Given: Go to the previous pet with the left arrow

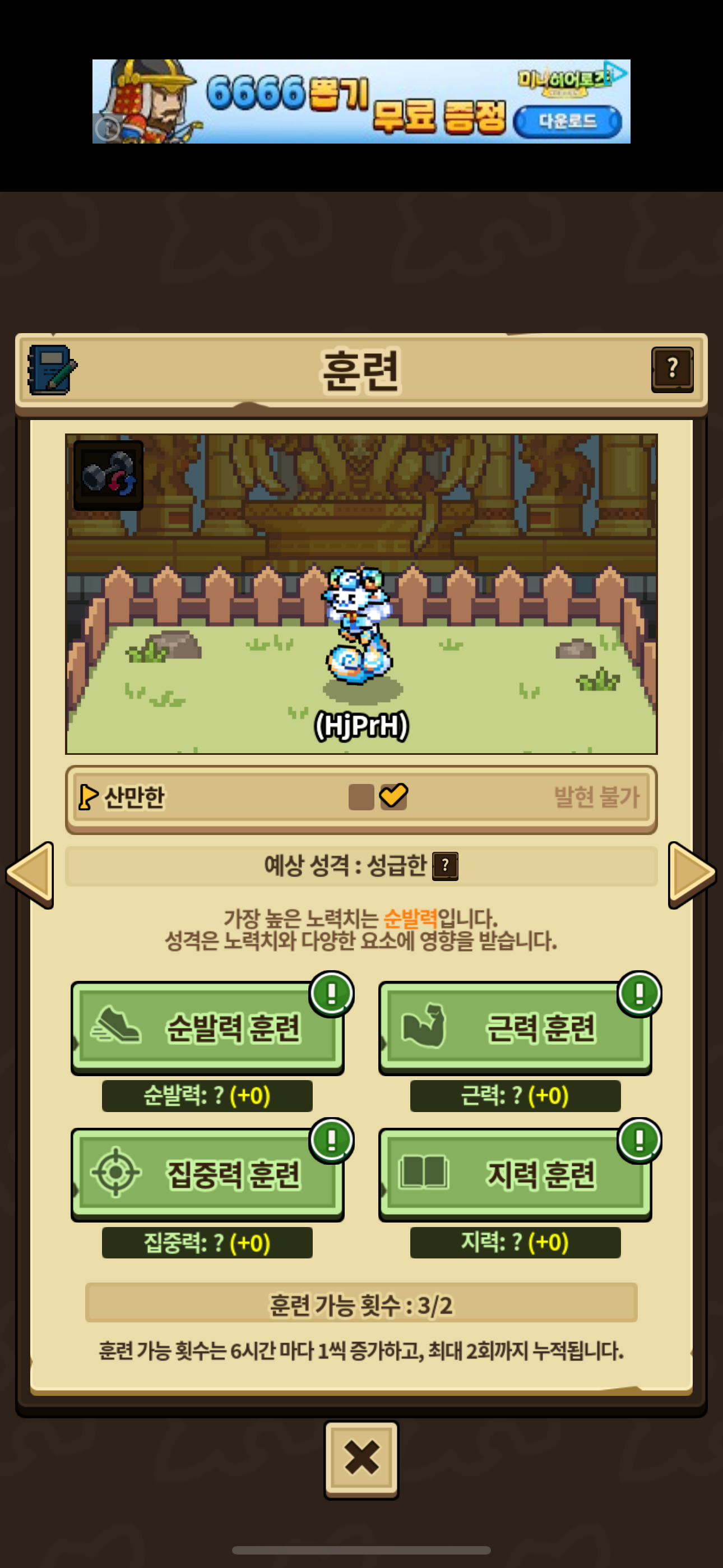Looking at the screenshot, I should coord(30,874).
